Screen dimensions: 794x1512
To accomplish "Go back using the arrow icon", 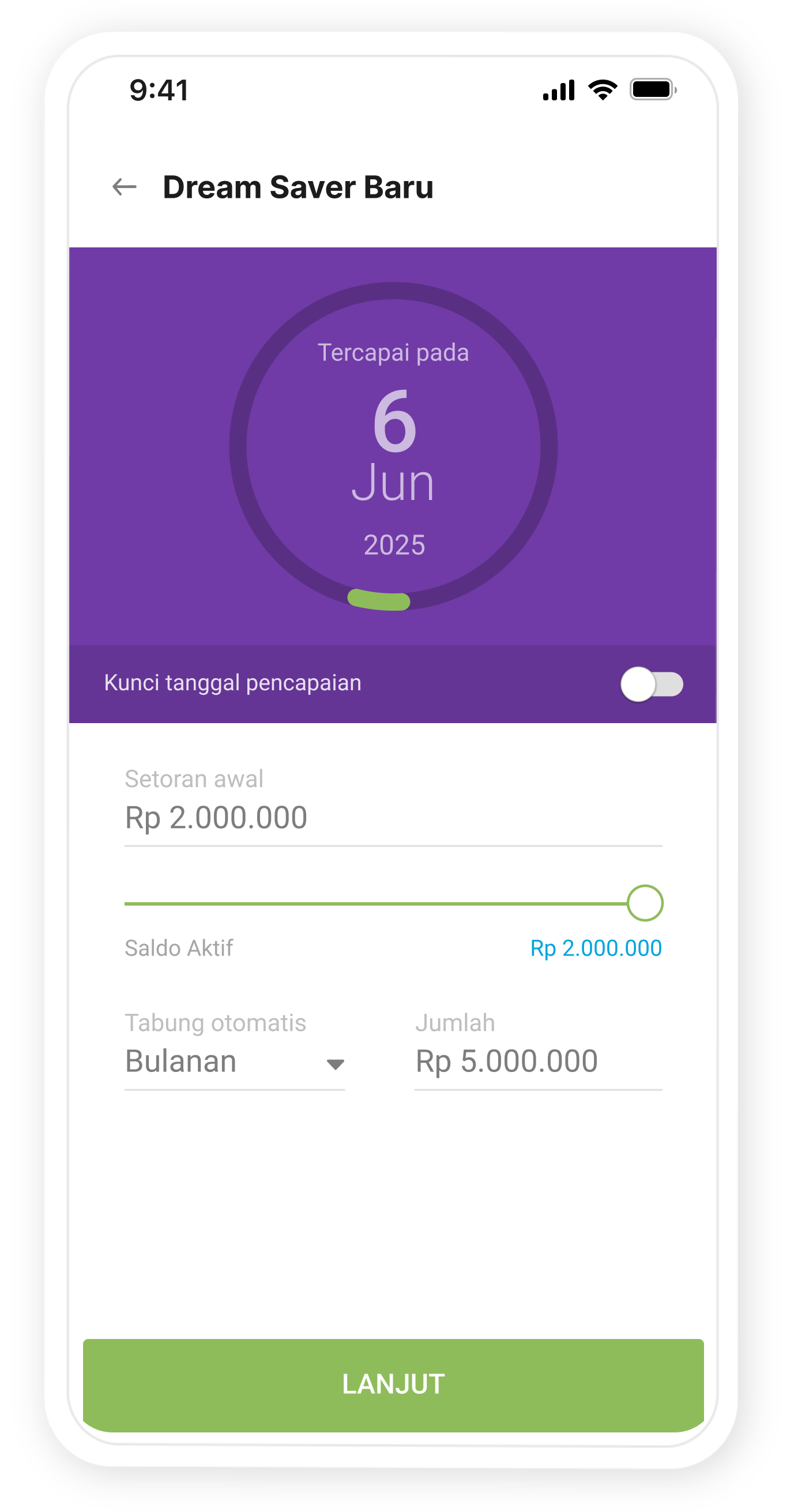I will coord(125,187).
